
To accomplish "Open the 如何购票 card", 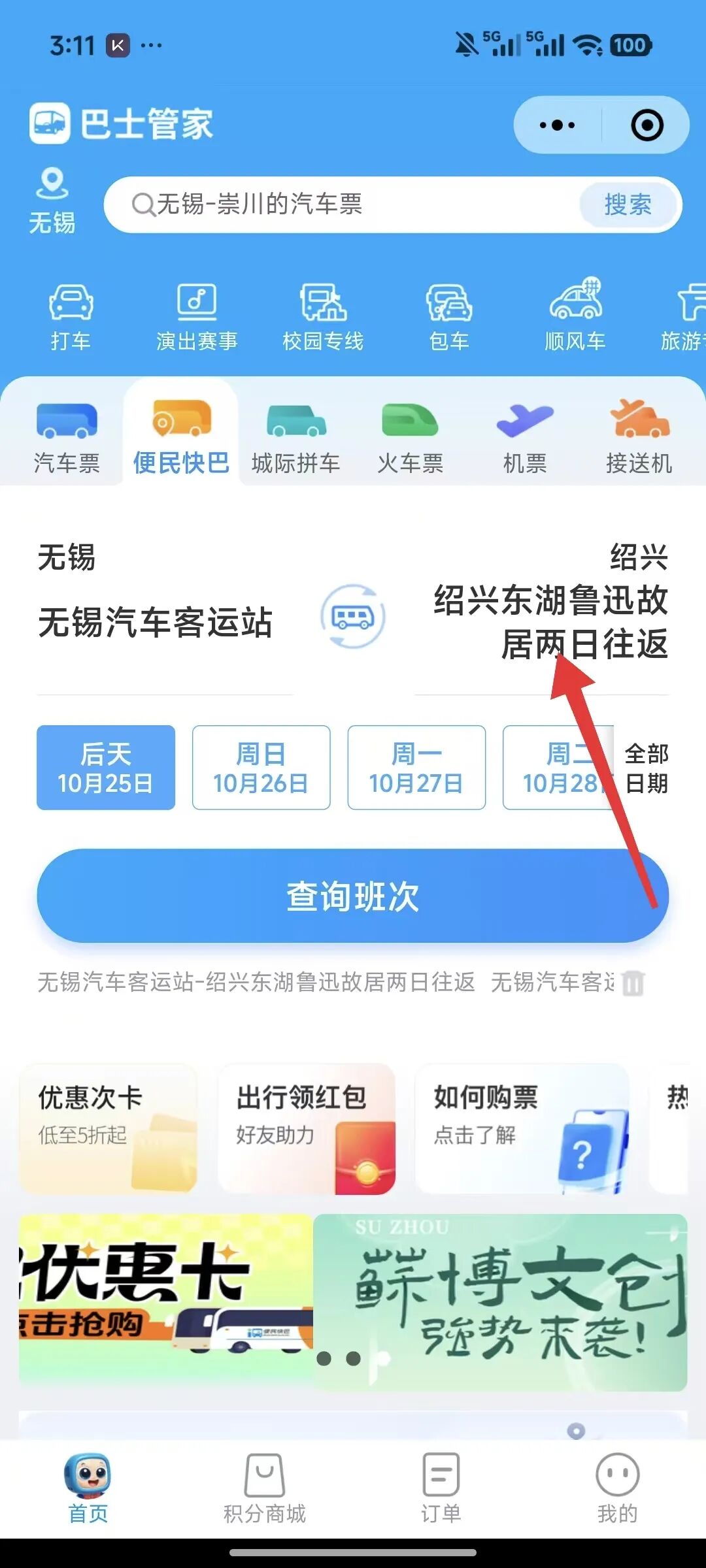I will pyautogui.click(x=522, y=1129).
